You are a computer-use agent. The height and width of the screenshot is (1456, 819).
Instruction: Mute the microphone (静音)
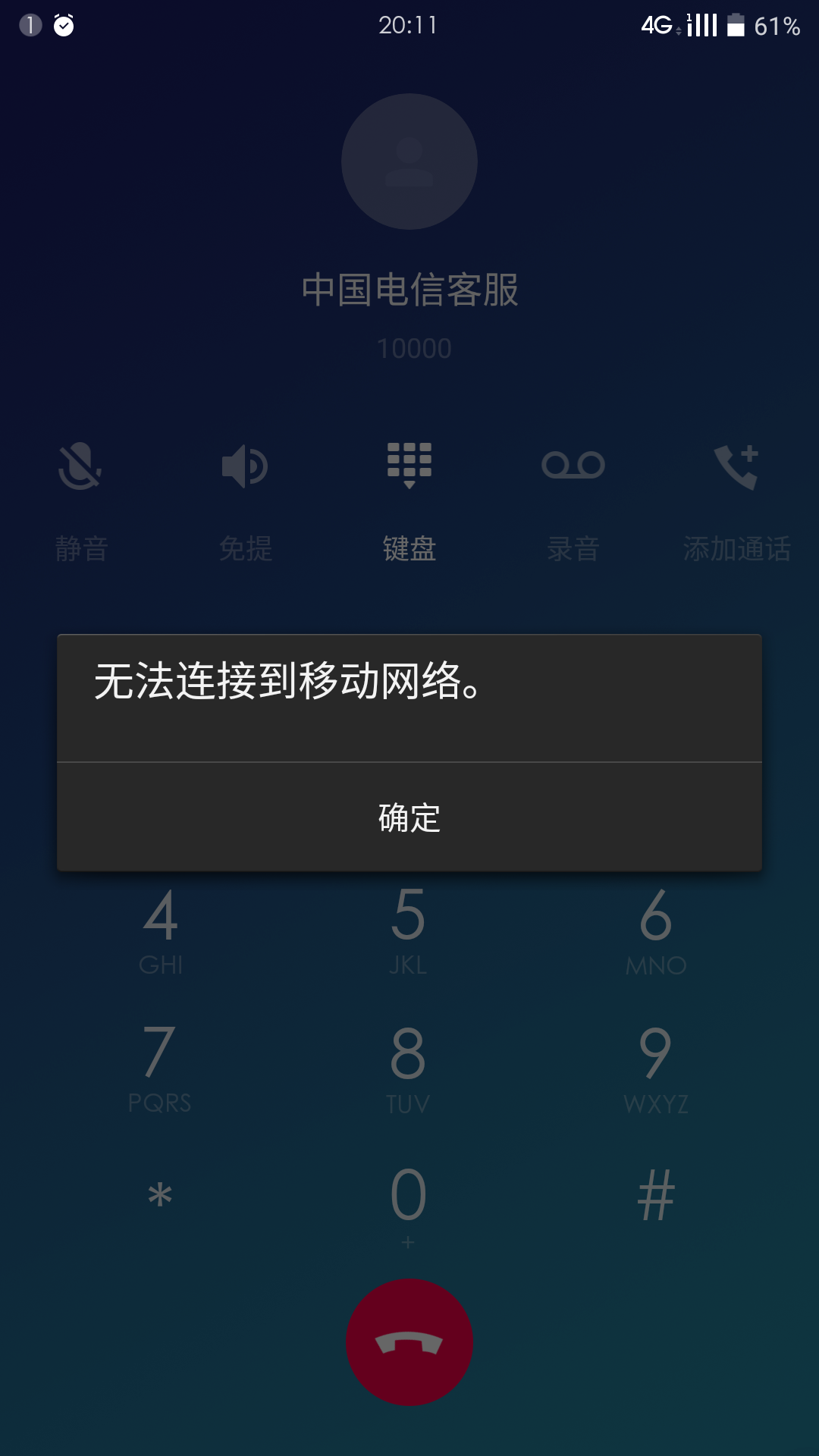pos(81,493)
